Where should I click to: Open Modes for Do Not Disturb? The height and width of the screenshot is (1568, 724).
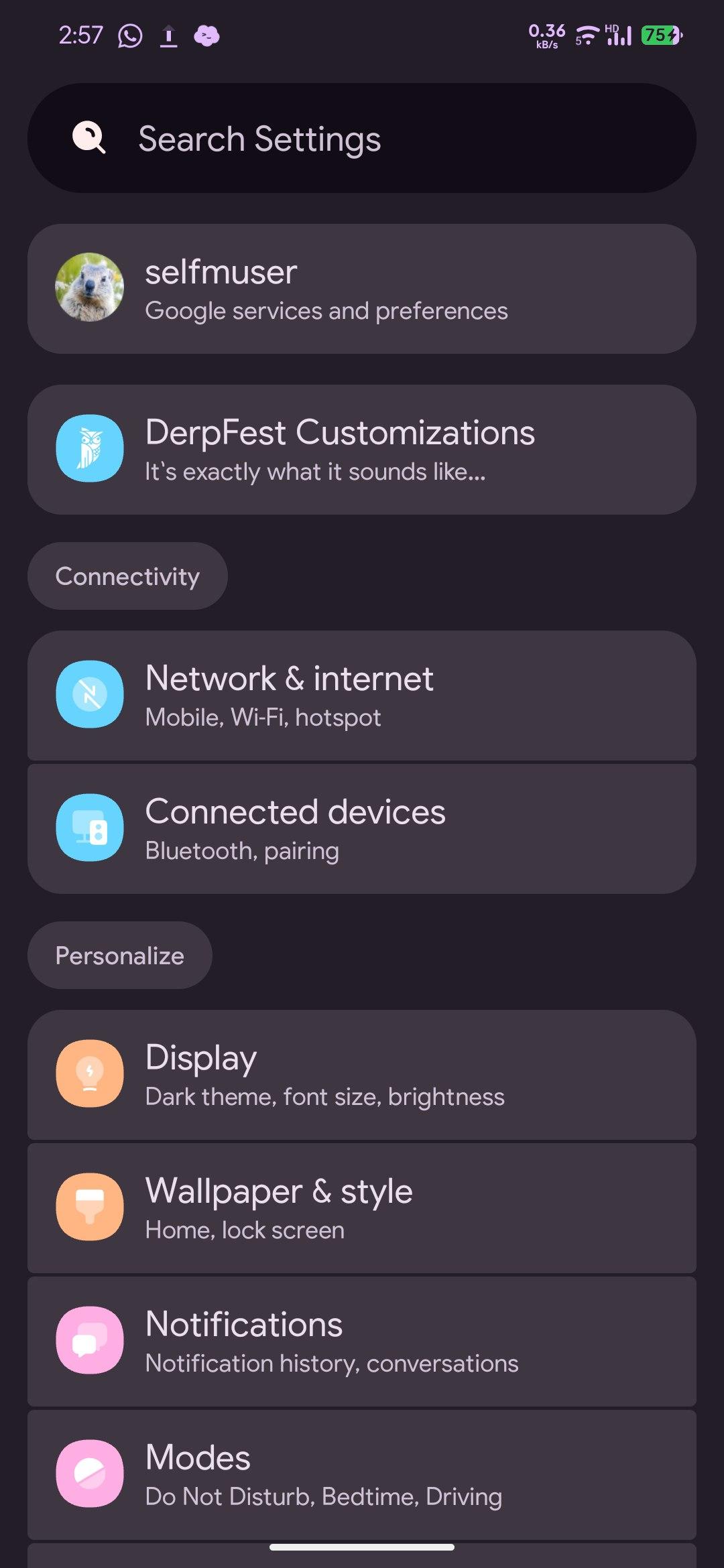pos(362,1474)
